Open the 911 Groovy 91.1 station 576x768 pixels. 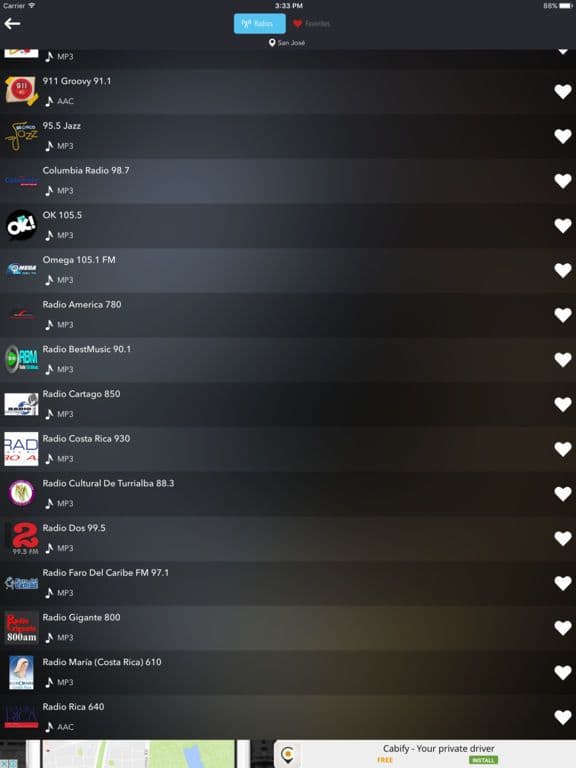tap(288, 92)
